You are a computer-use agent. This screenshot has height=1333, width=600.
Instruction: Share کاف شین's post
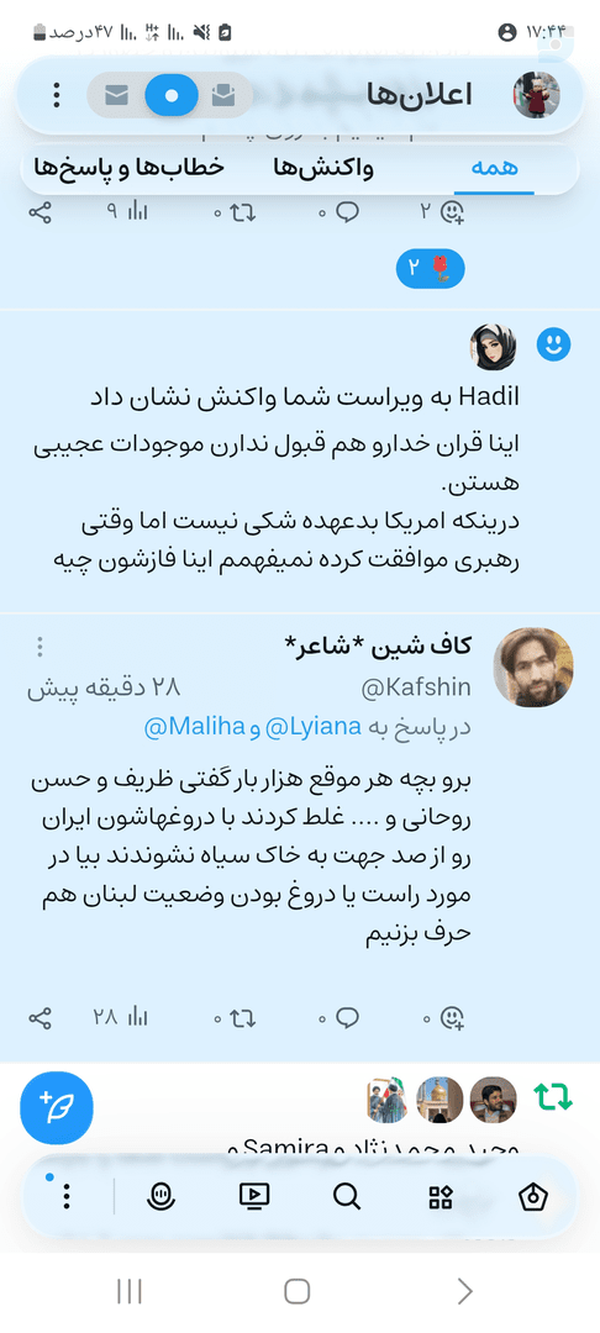coord(40,1018)
